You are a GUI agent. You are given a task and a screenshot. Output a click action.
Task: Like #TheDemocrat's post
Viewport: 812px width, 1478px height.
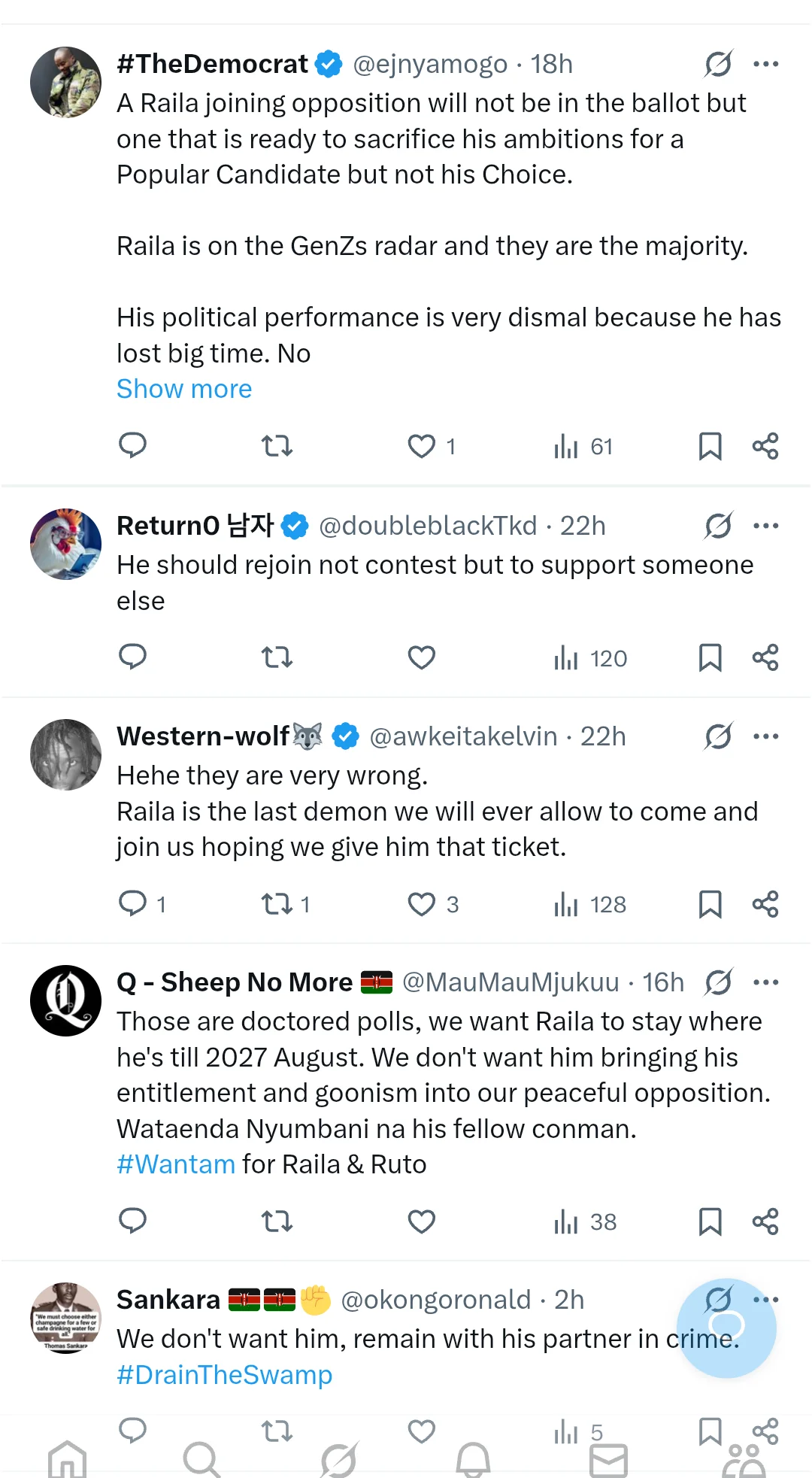tap(421, 446)
